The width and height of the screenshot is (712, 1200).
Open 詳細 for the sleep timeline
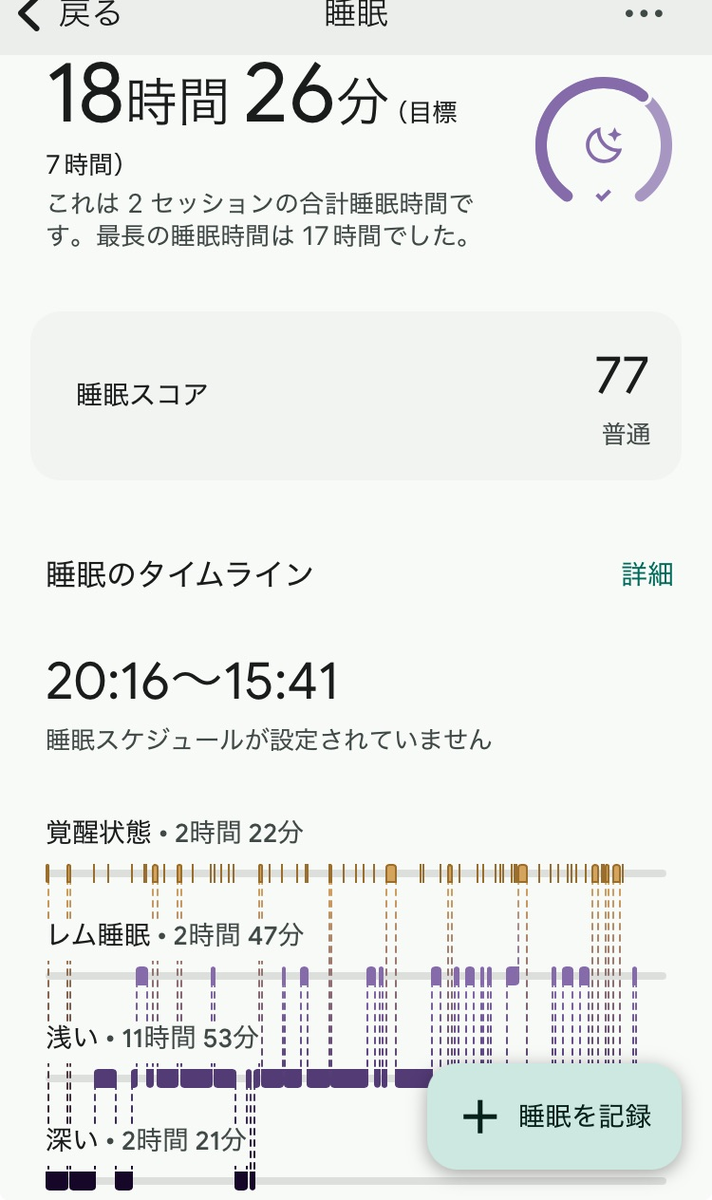click(647, 574)
